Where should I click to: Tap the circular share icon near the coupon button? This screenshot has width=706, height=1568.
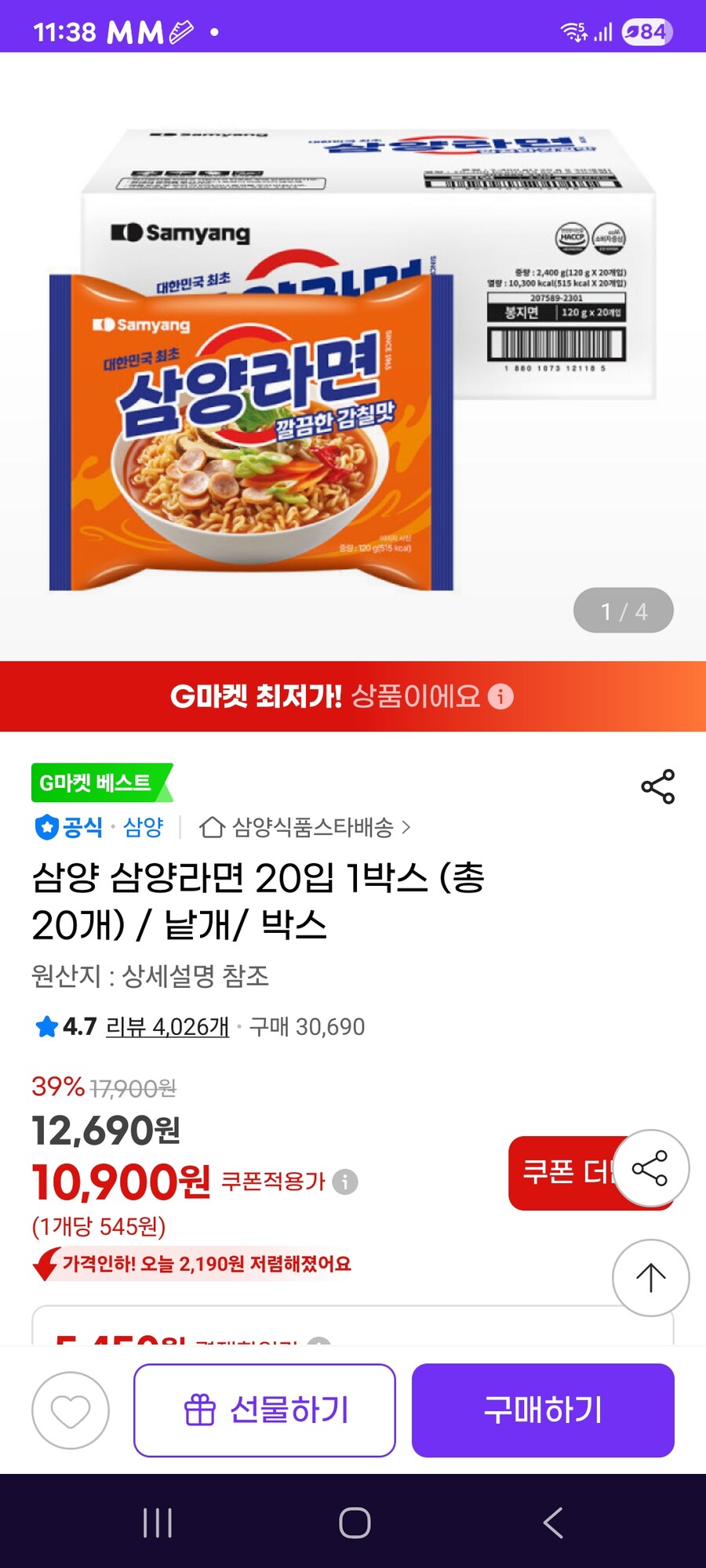[x=652, y=1167]
